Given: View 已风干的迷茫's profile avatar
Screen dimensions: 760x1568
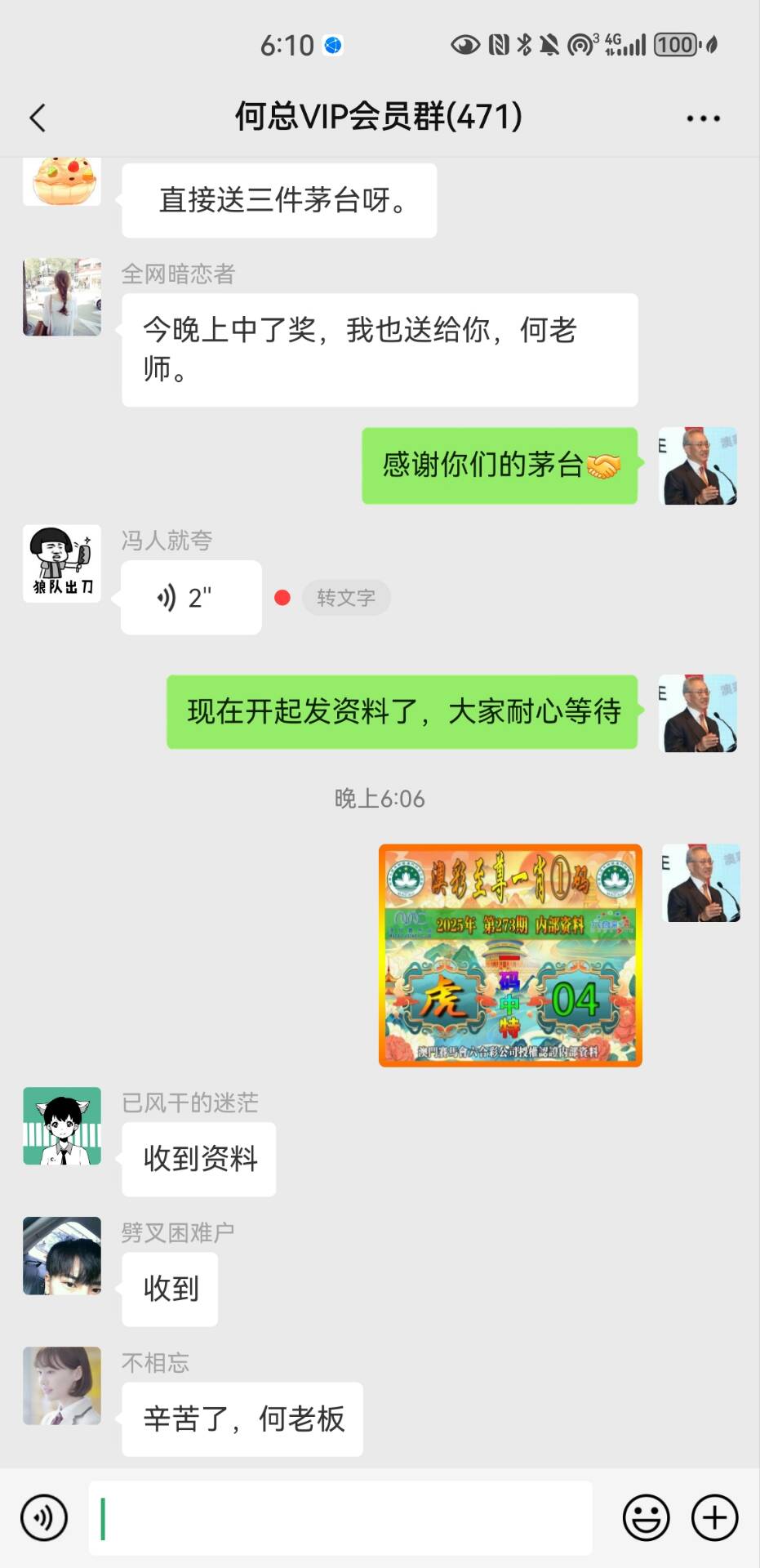Looking at the screenshot, I should [x=62, y=1125].
